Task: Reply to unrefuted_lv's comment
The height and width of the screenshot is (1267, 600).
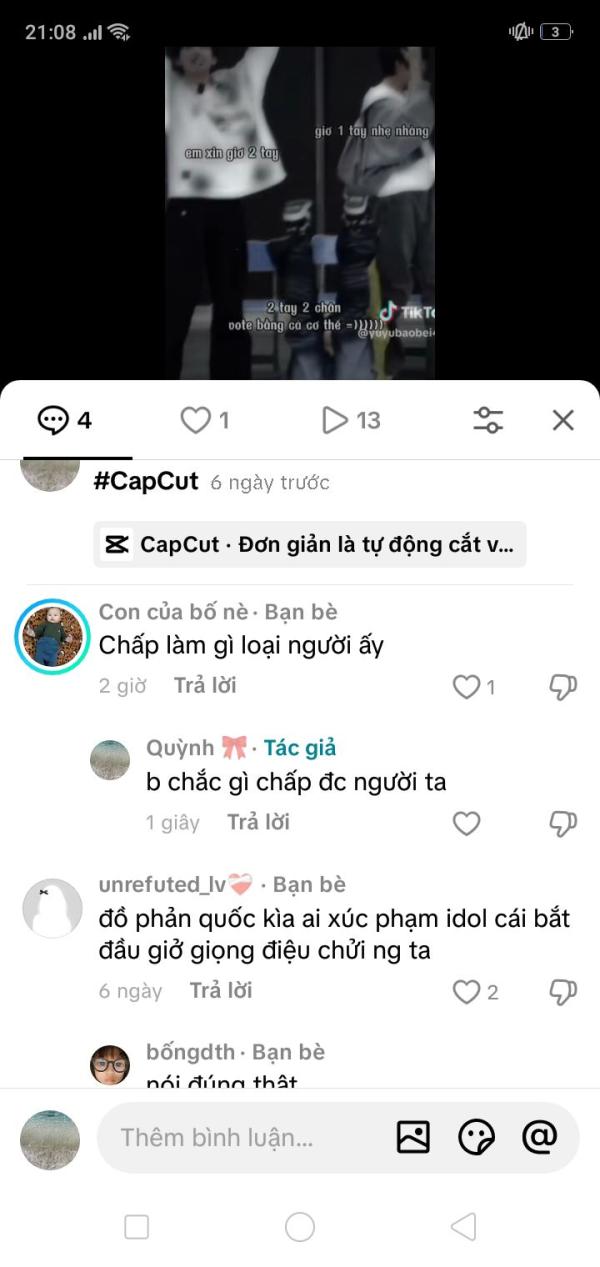Action: pyautogui.click(x=221, y=991)
